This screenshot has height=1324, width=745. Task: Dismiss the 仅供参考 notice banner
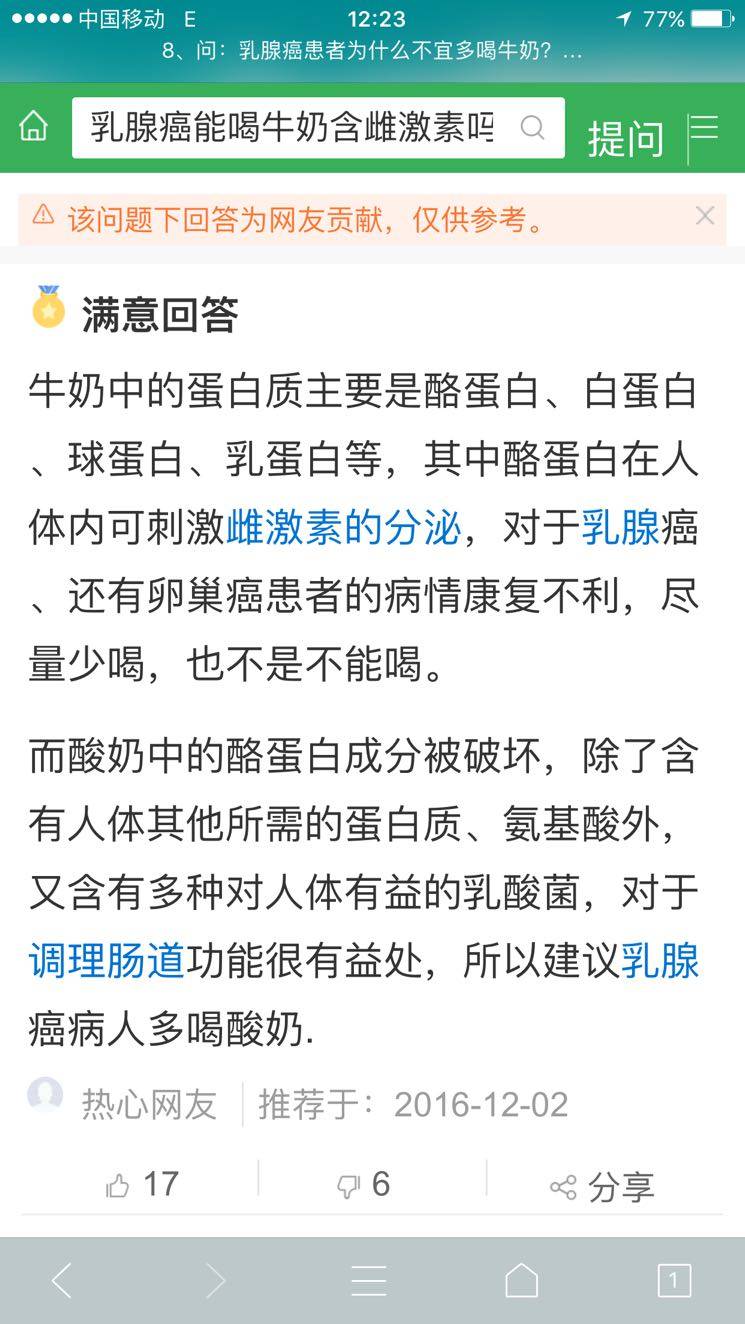click(x=705, y=216)
